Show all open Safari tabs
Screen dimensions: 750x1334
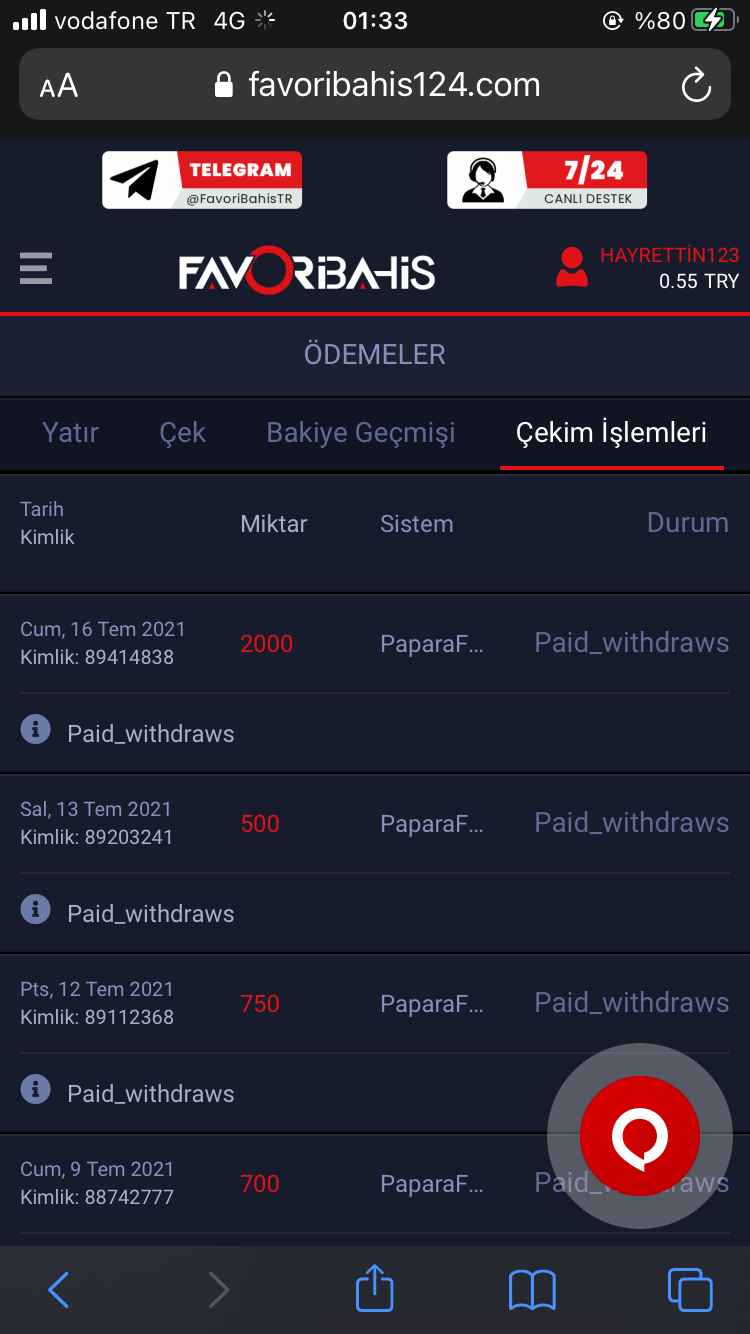(x=690, y=1290)
